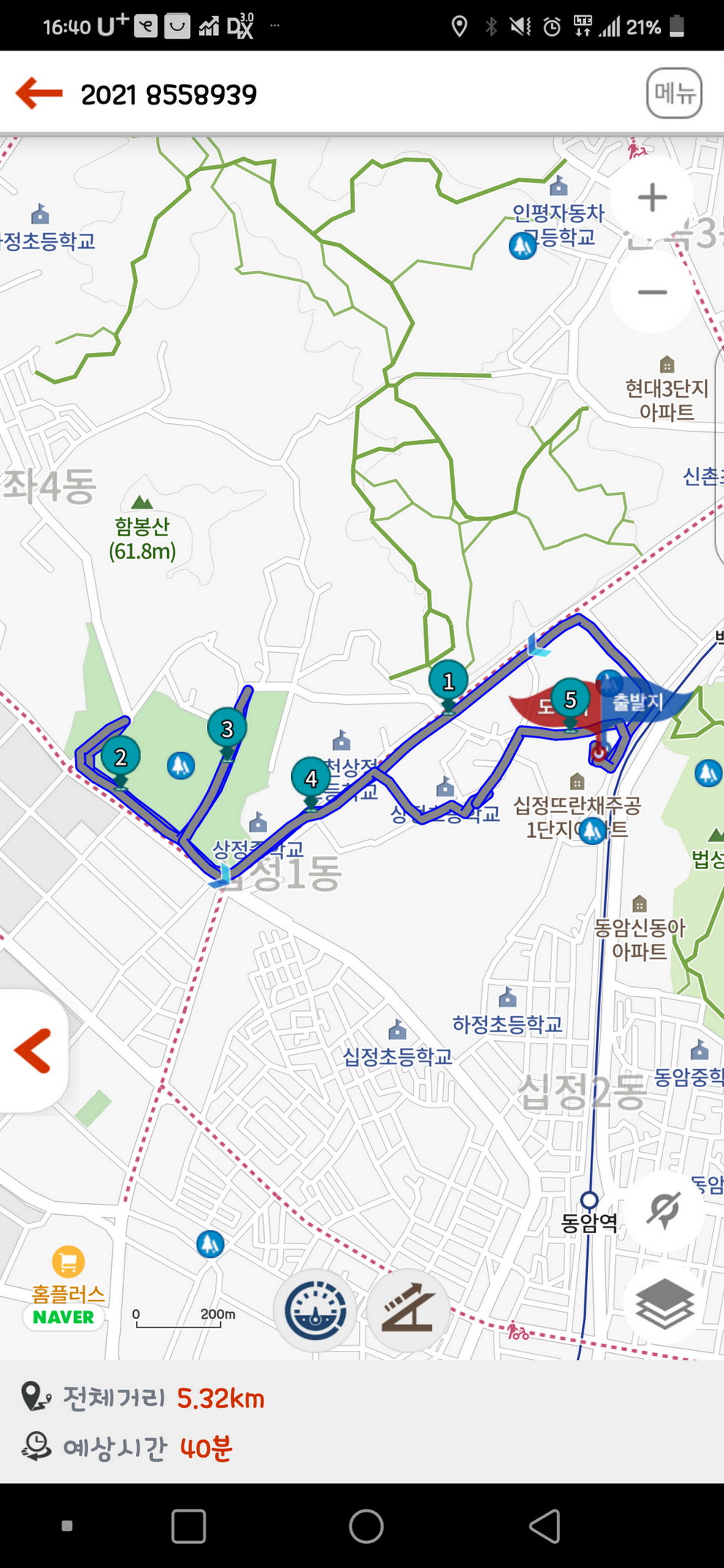Select waypoint marker 3 on the route
Image resolution: width=724 pixels, height=1568 pixels.
coord(227,729)
